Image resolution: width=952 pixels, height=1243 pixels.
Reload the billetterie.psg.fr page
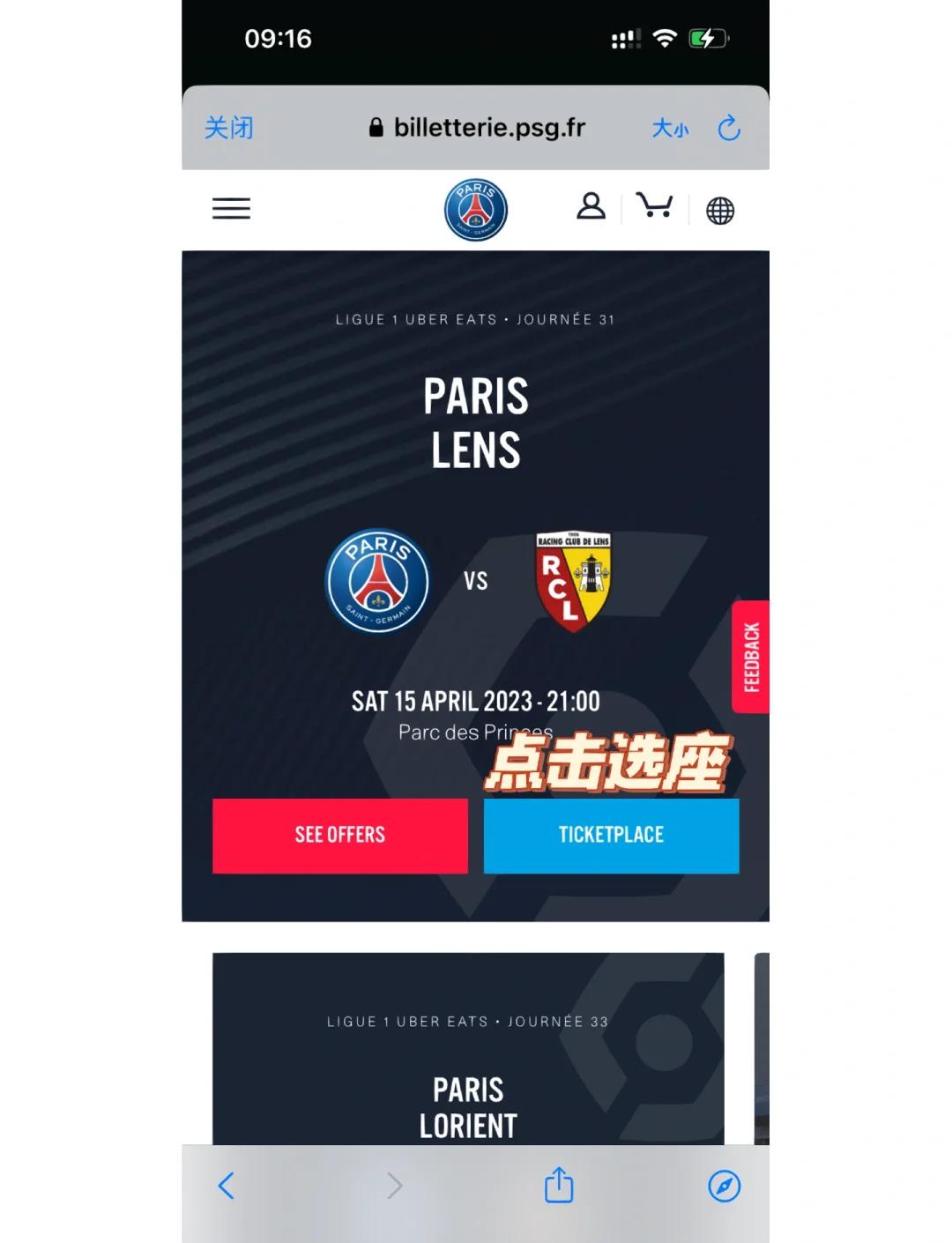[728, 129]
